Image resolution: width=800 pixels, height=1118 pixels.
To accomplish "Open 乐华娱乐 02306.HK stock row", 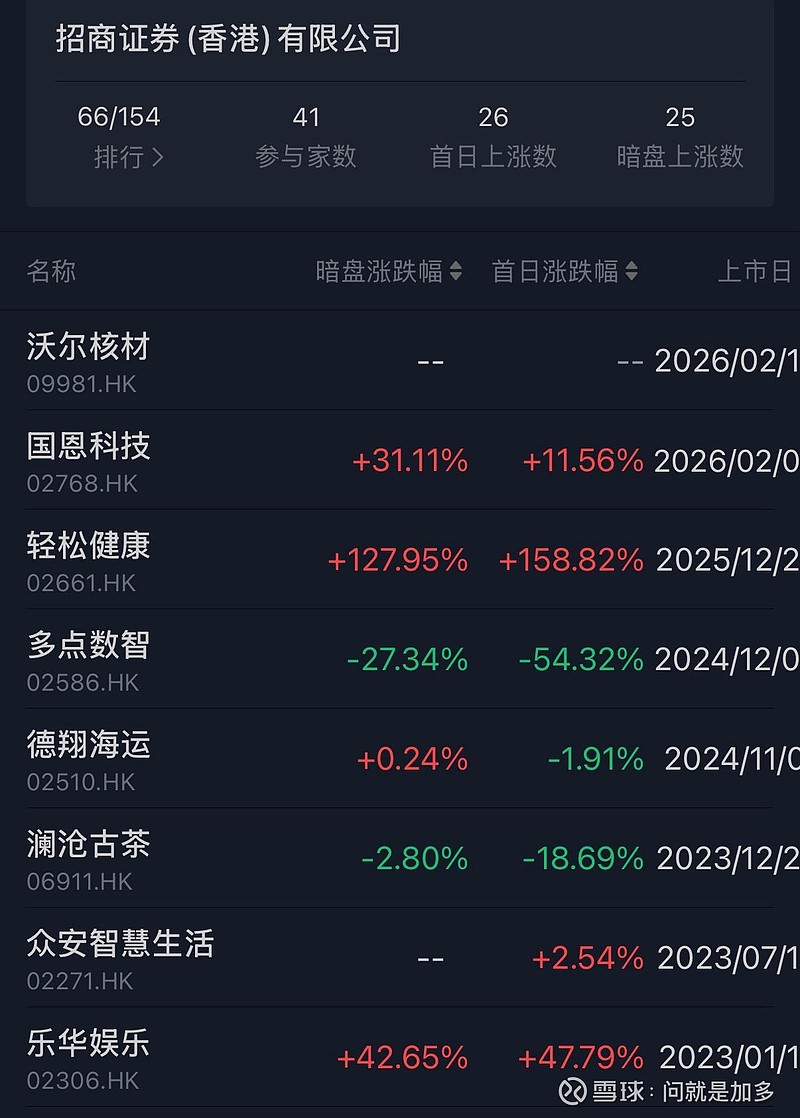I will (400, 1057).
